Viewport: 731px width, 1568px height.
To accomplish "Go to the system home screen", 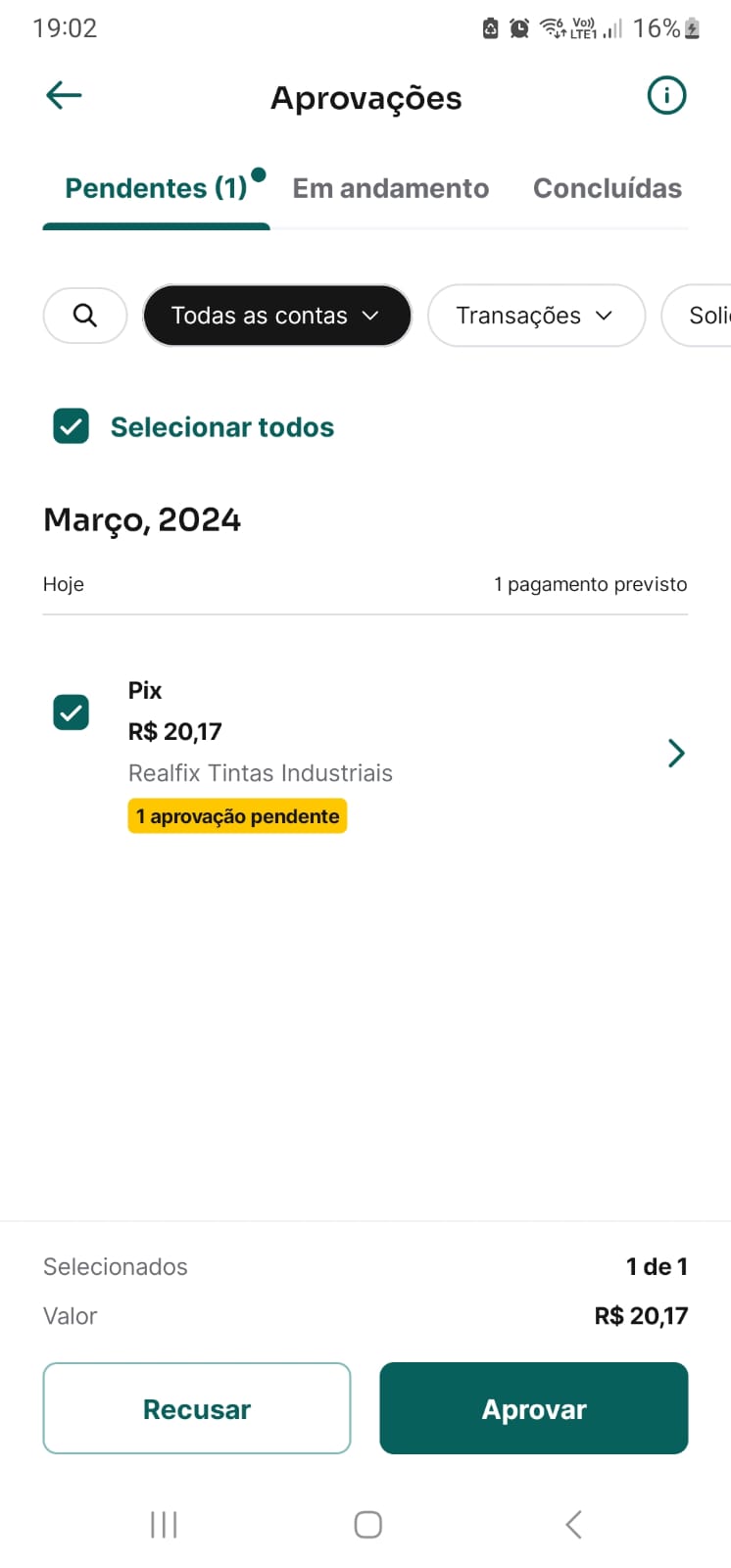I will pyautogui.click(x=367, y=1524).
